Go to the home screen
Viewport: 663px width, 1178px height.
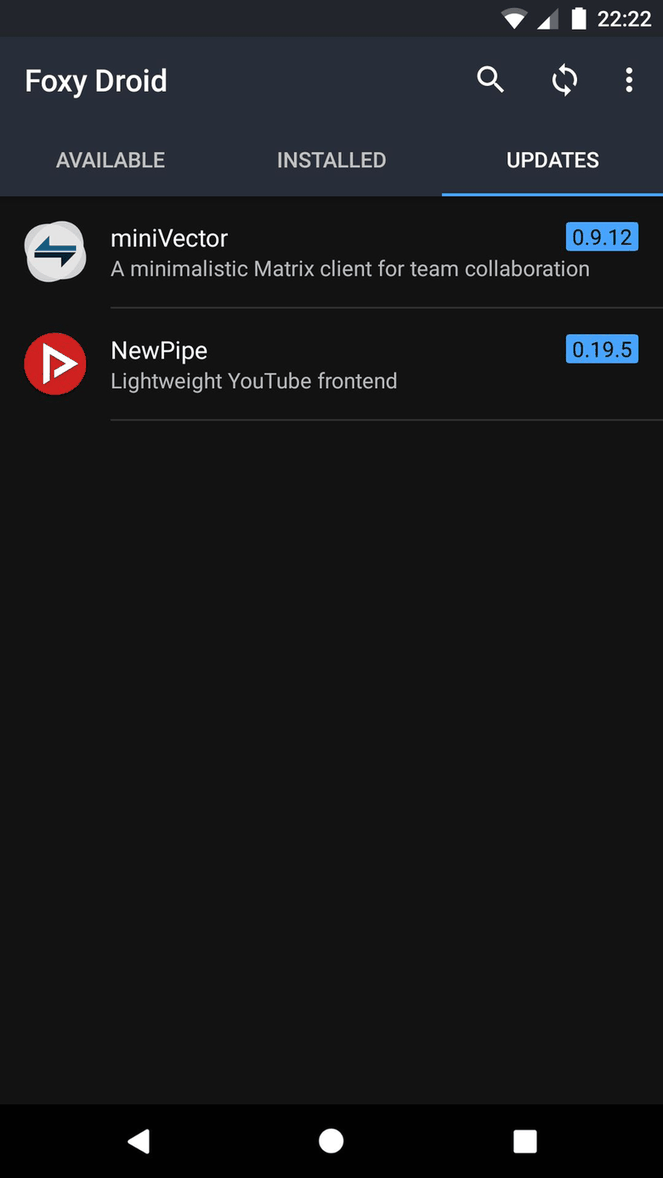tap(331, 1141)
